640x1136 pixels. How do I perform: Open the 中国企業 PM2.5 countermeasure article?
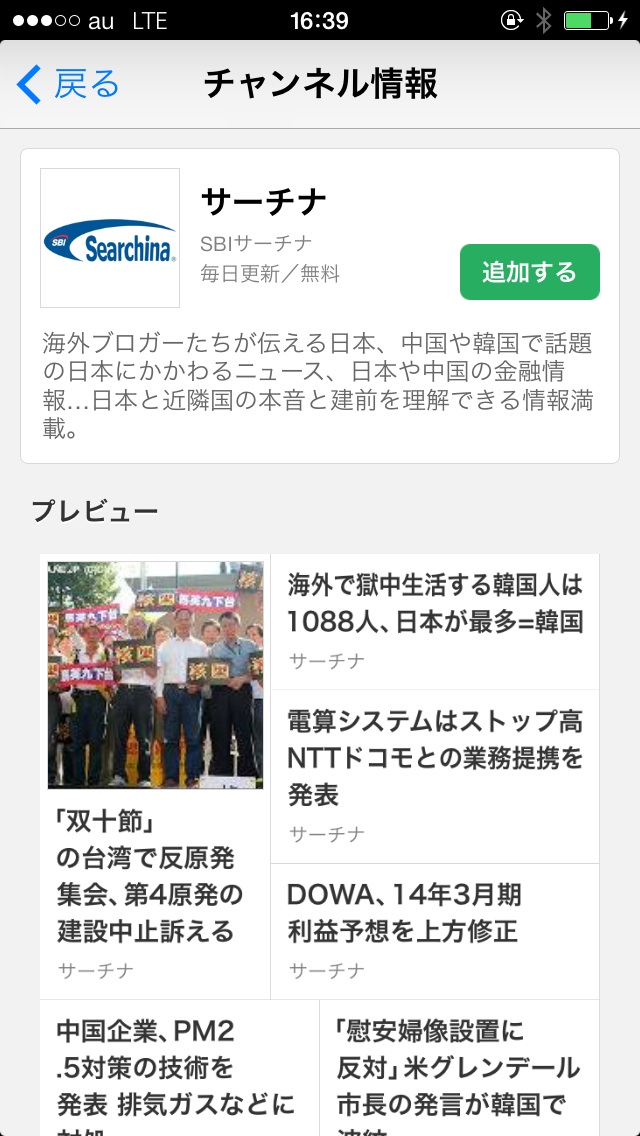tap(179, 1068)
